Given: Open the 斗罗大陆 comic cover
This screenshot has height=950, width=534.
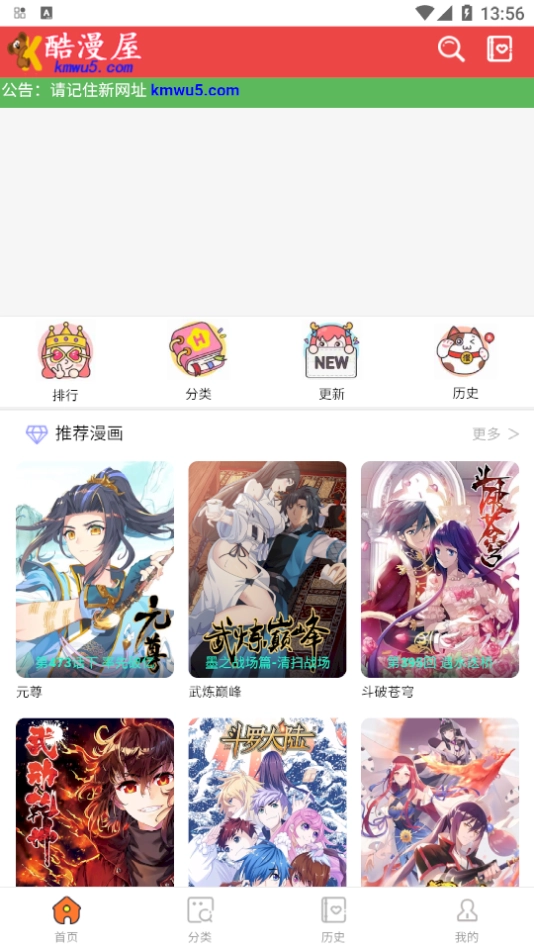Looking at the screenshot, I should coord(267,803).
